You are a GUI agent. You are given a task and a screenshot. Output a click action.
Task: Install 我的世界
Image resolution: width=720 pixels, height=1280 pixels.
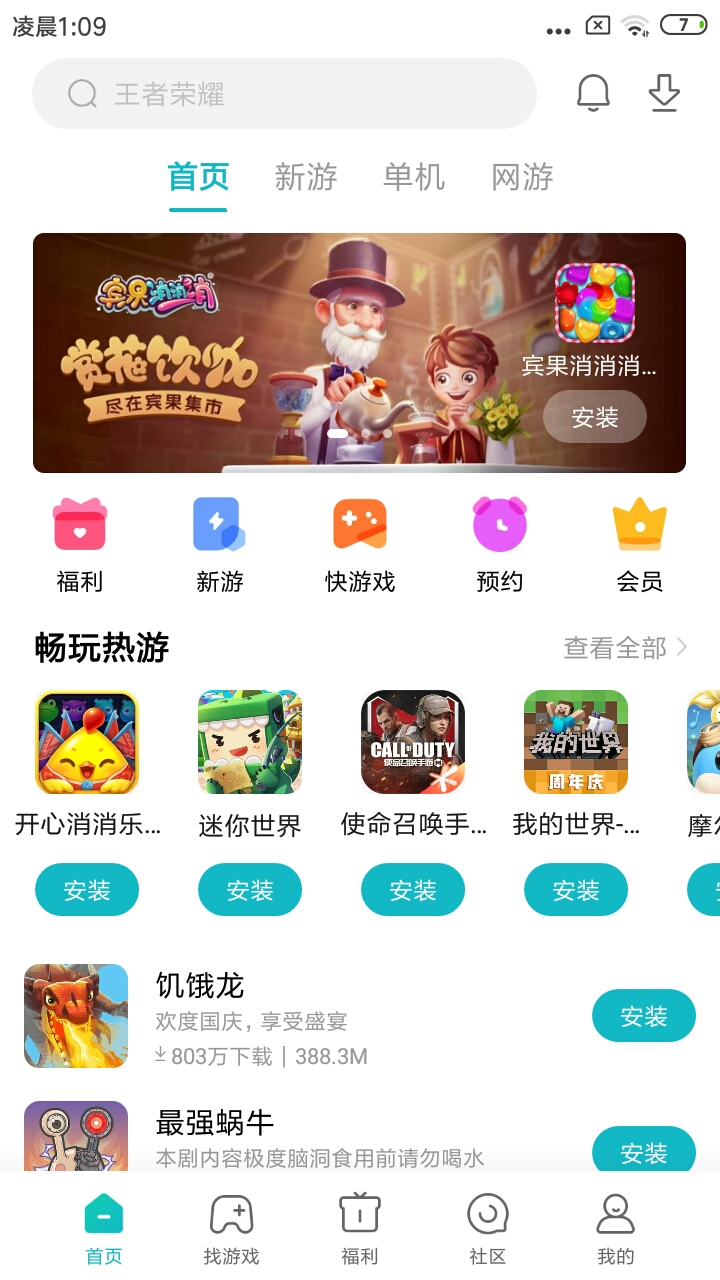(x=576, y=890)
